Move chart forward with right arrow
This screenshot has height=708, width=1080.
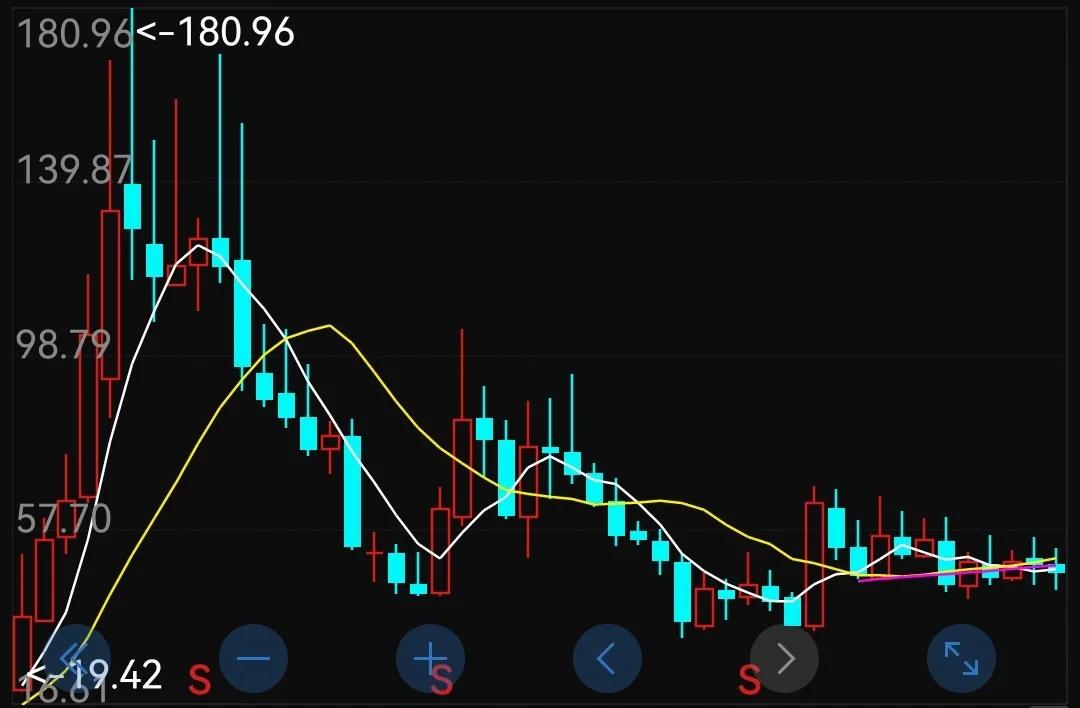(784, 658)
